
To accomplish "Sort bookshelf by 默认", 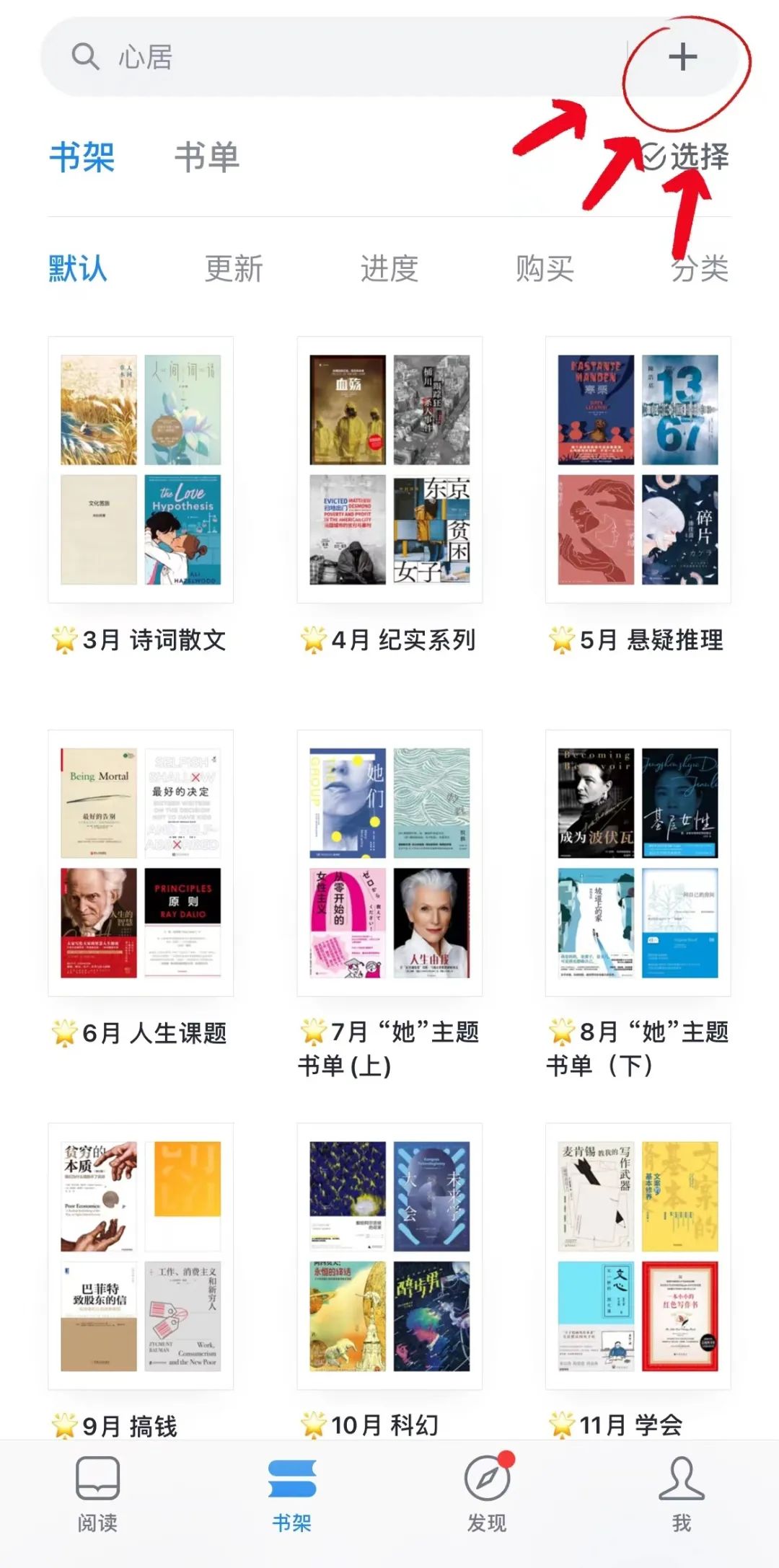I will [x=78, y=269].
